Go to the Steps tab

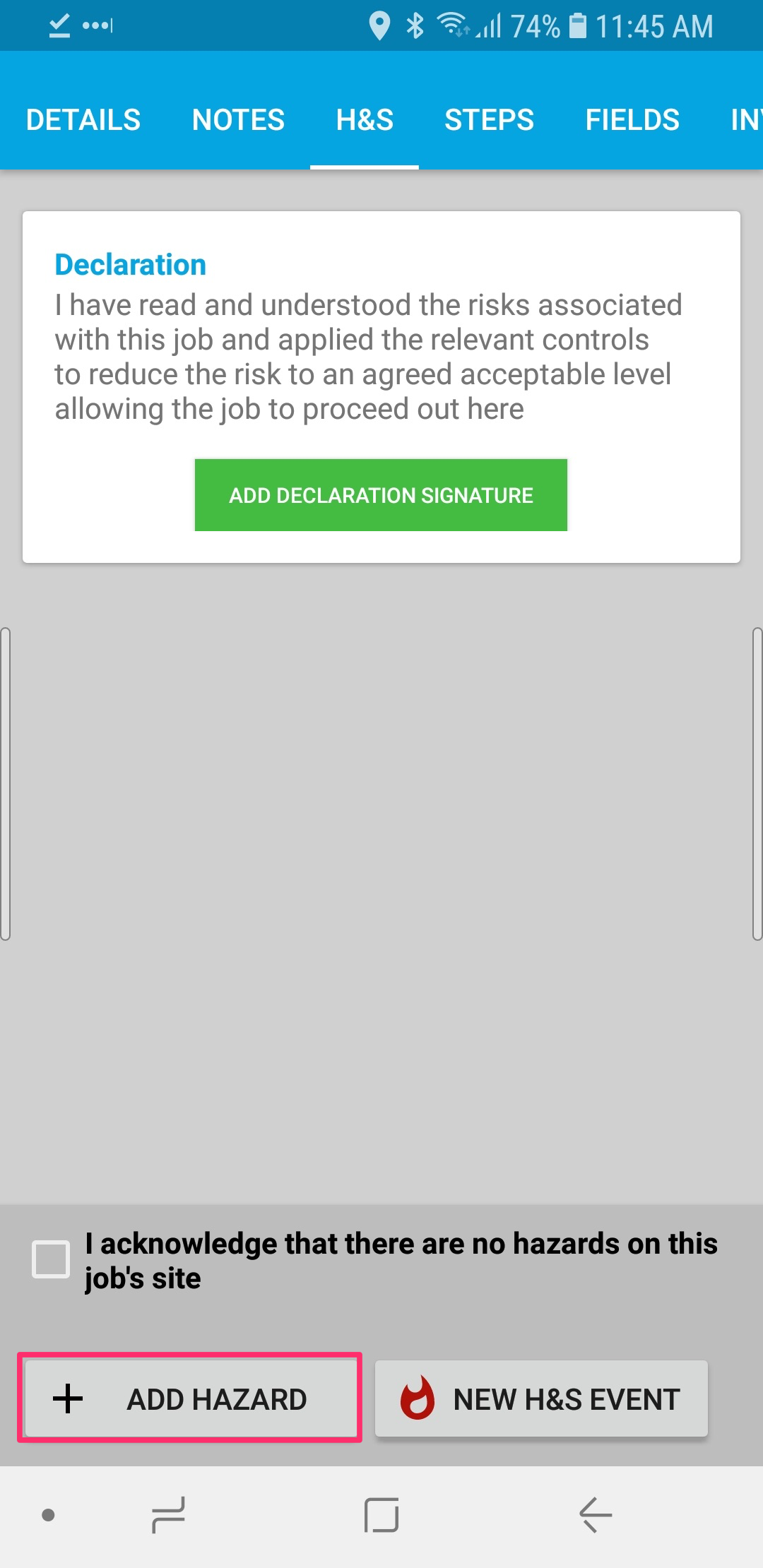click(489, 119)
